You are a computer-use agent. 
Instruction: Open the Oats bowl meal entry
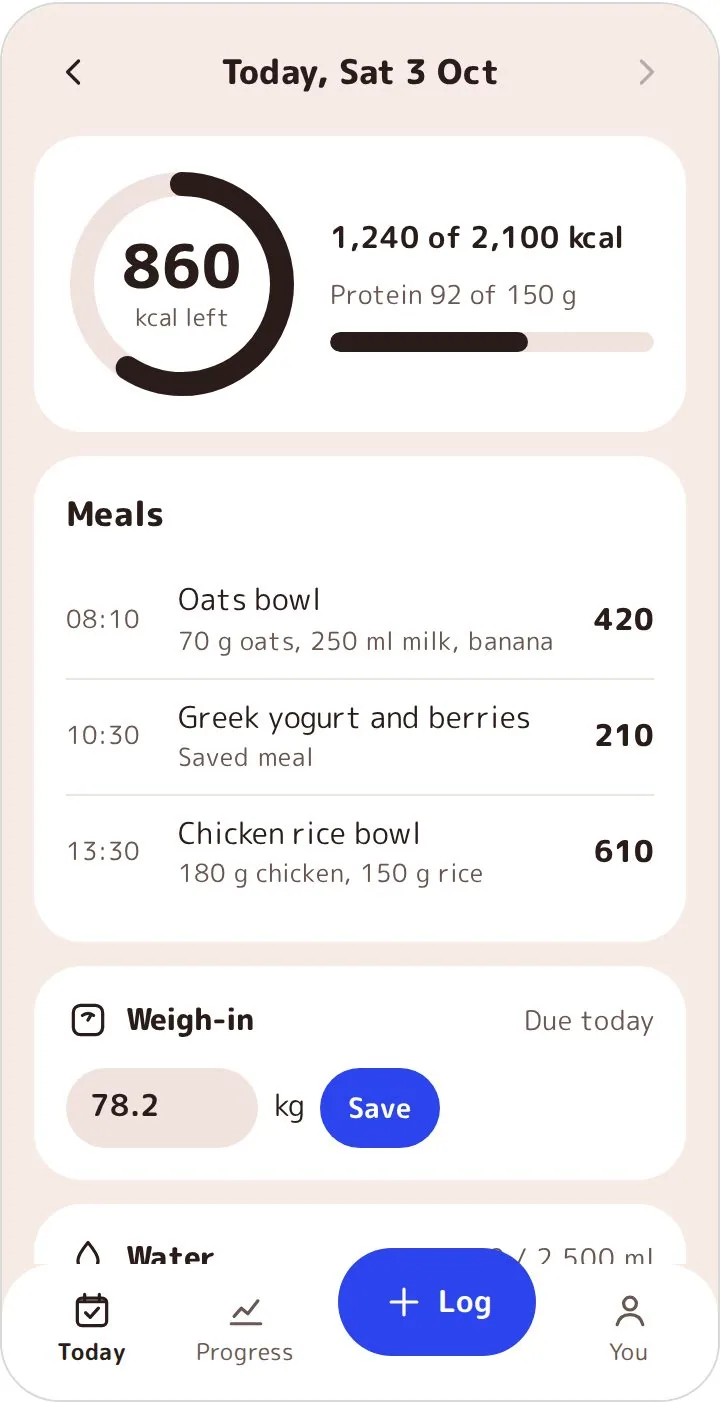click(x=360, y=620)
